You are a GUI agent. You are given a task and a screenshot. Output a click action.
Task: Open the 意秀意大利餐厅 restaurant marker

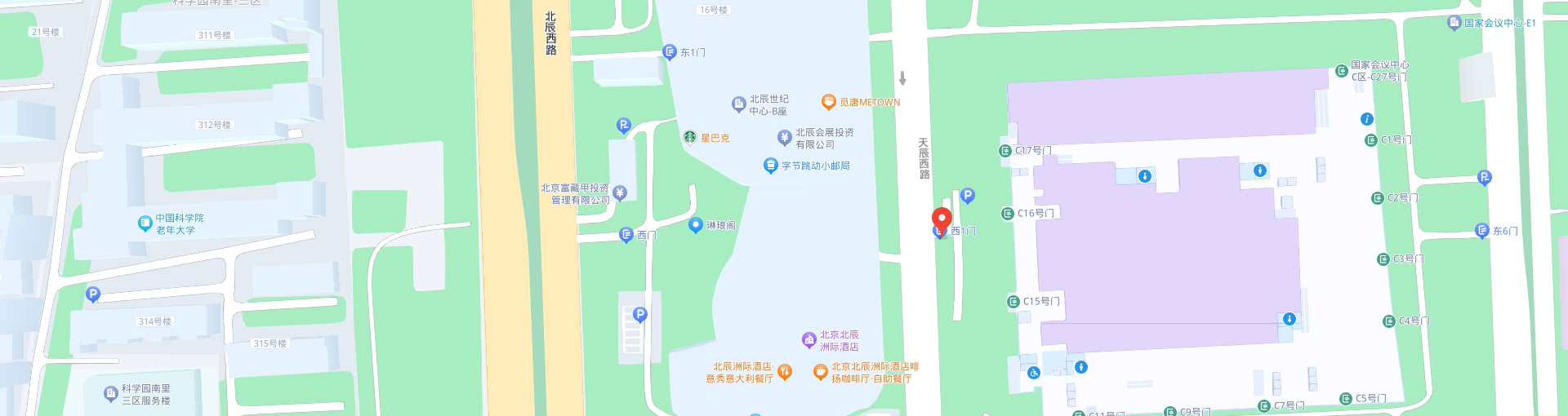tap(784, 372)
